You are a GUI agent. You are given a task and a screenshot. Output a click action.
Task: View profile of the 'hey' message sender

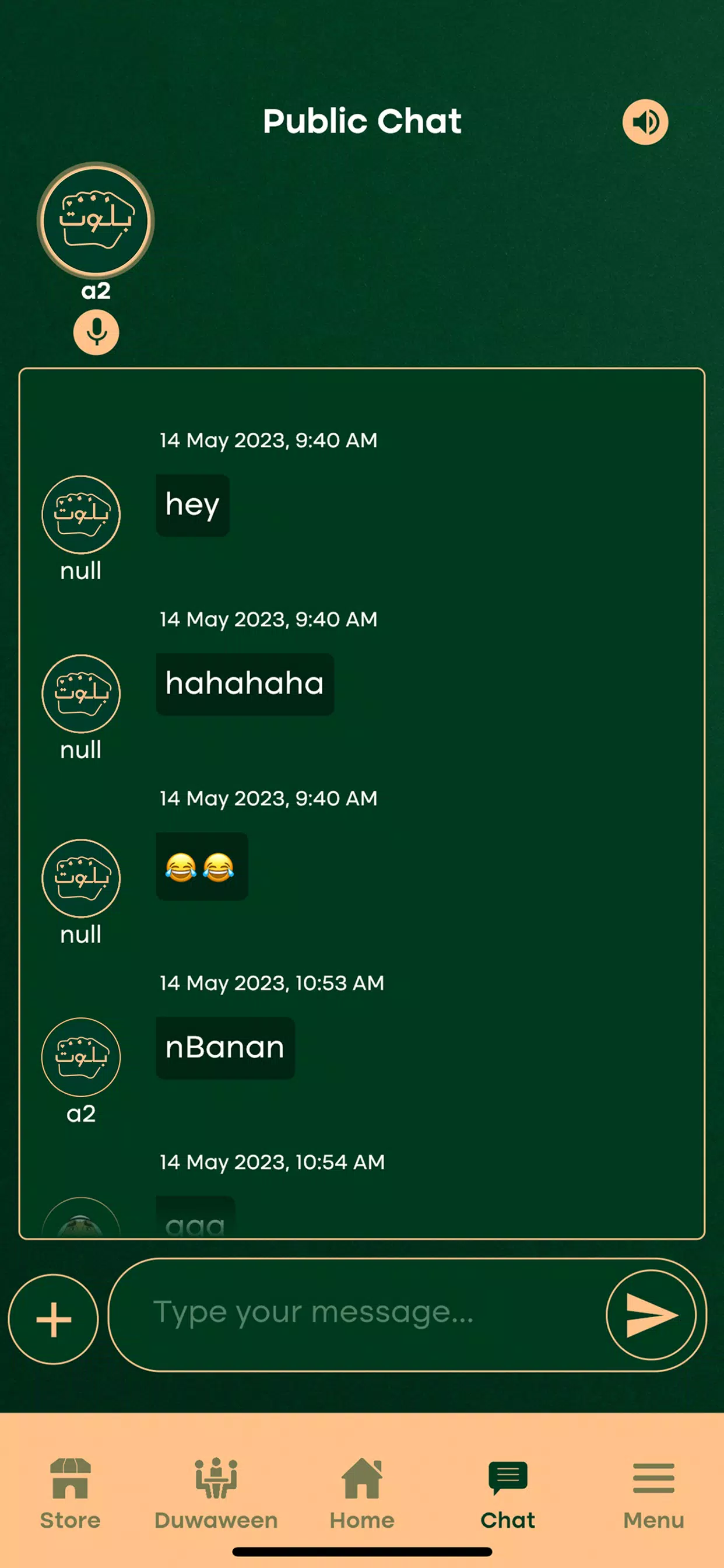pyautogui.click(x=81, y=514)
